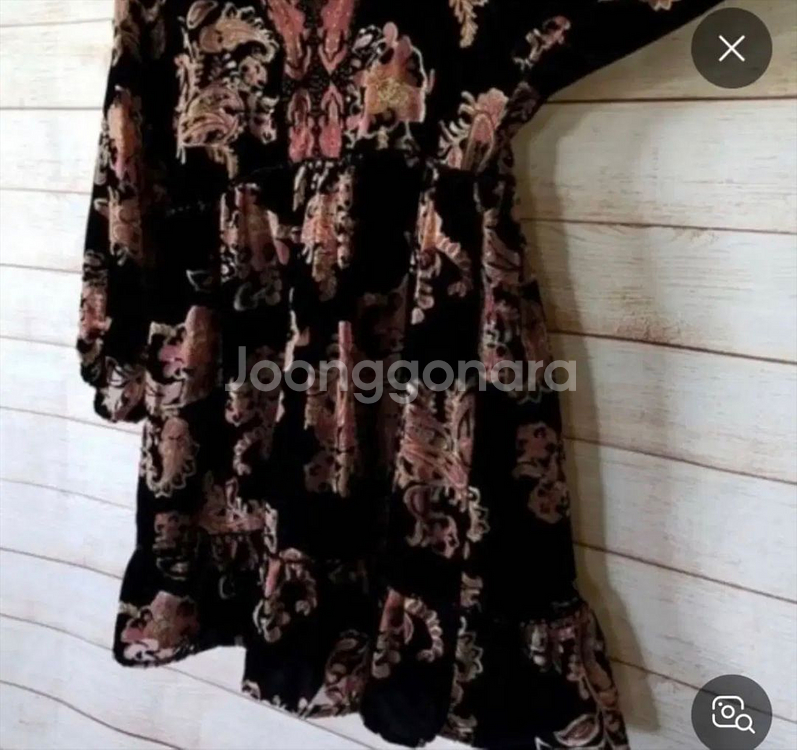The image size is (797, 750).
Task: Search this image with visual lens
Action: 731,713
